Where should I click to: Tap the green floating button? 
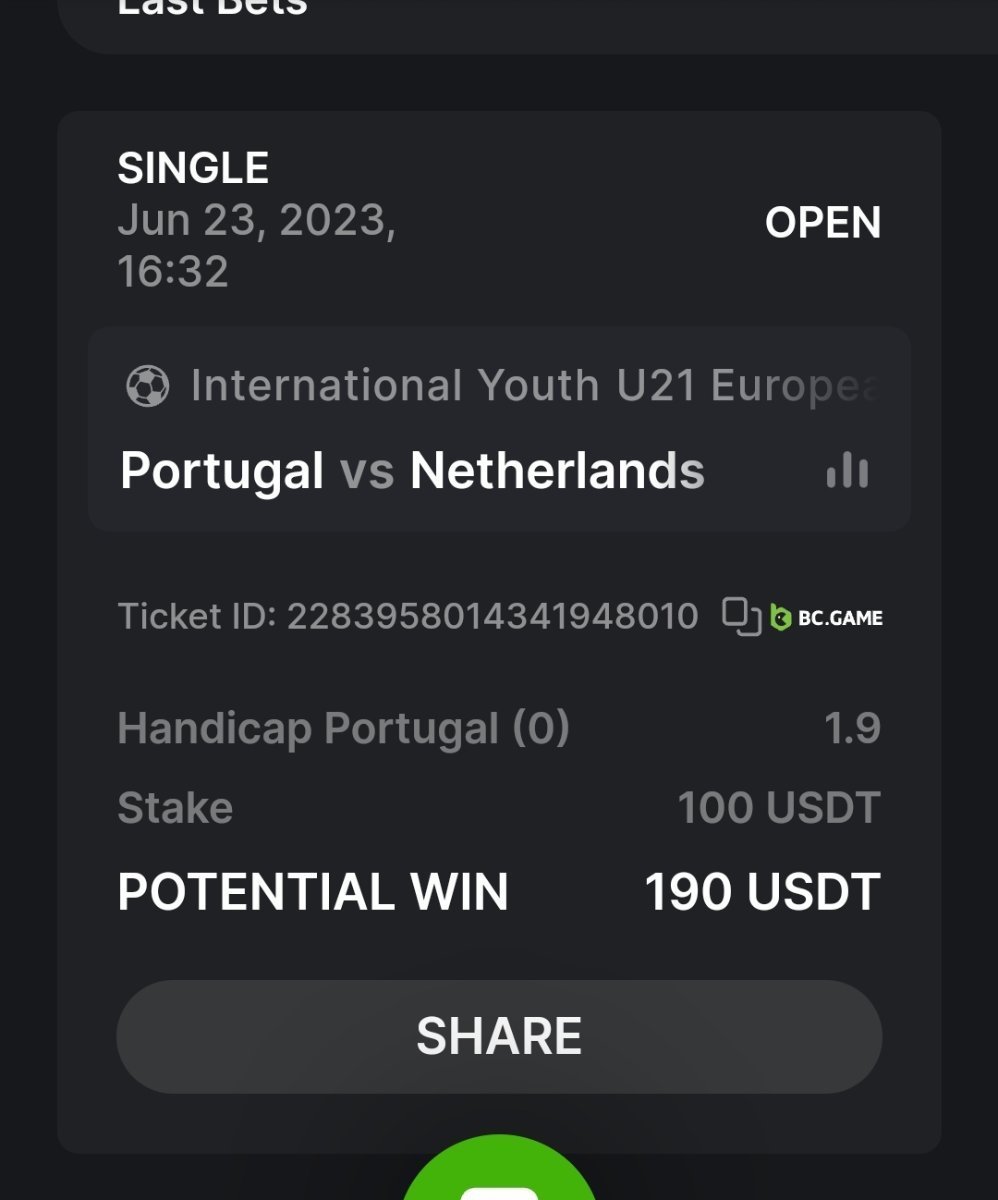pos(499,1175)
